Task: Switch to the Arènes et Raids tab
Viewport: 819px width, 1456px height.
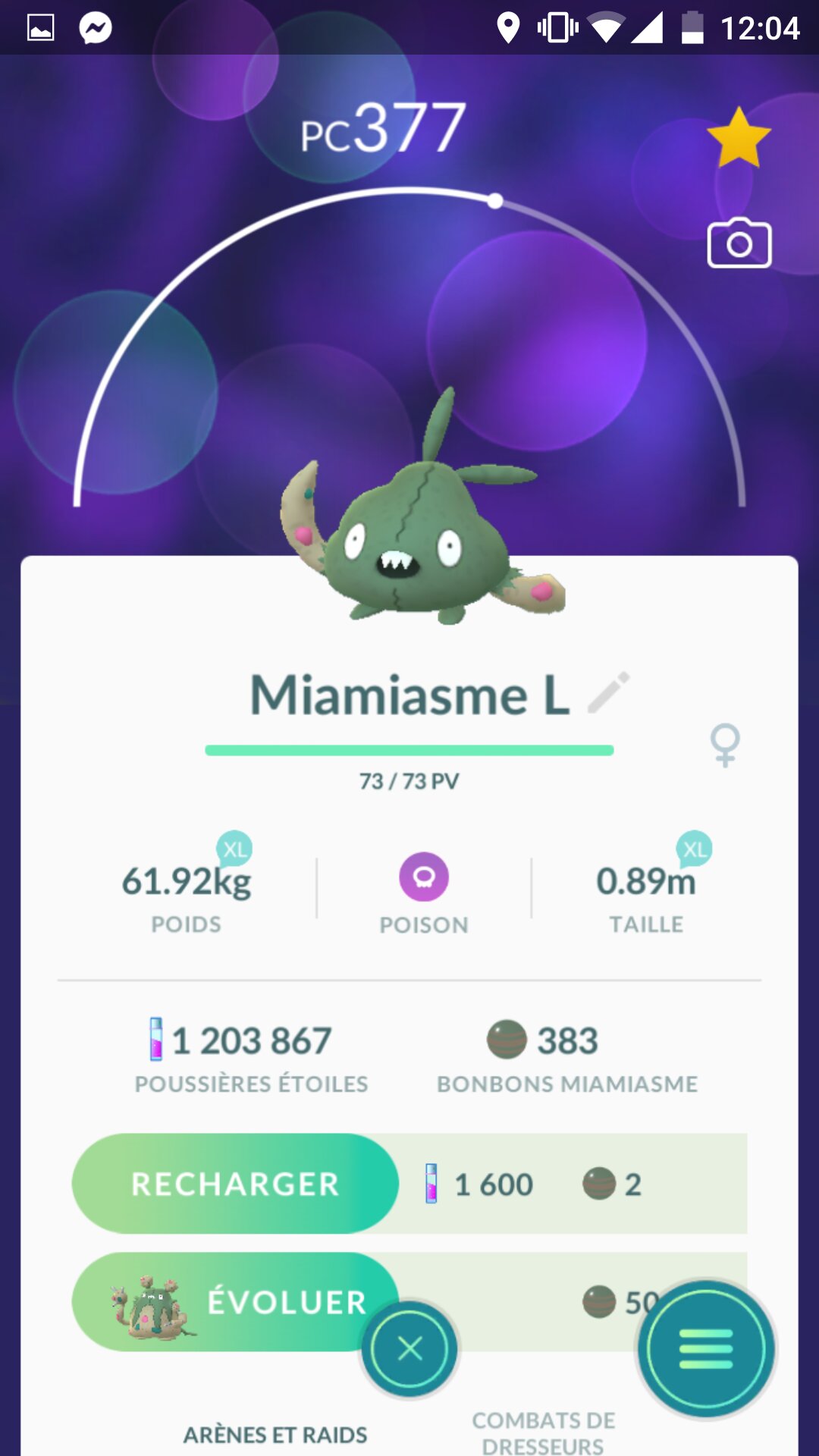Action: (275, 1435)
